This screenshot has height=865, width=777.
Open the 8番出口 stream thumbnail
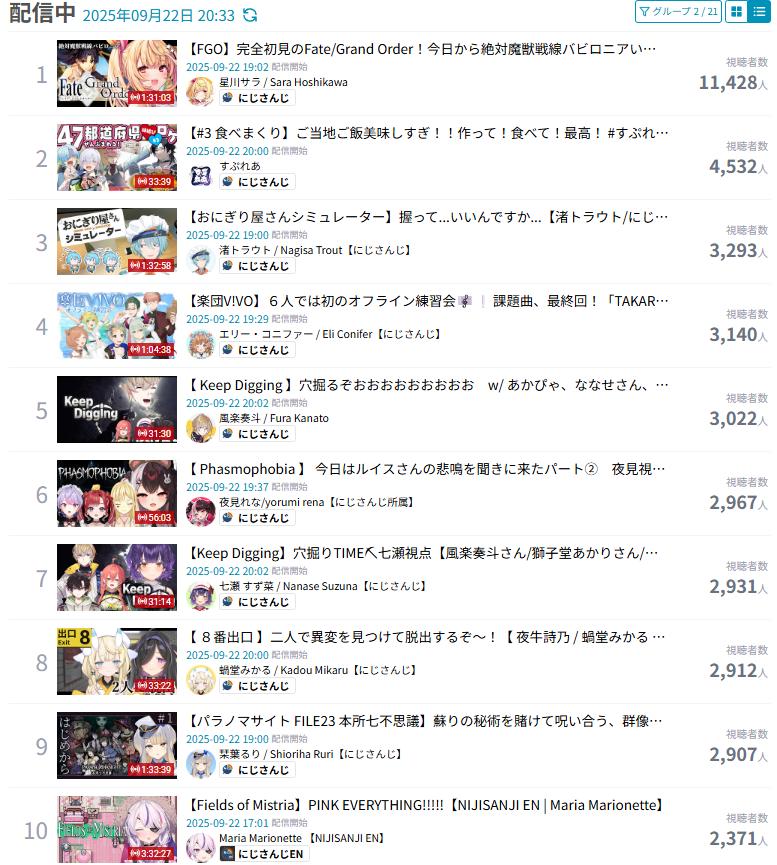(117, 662)
